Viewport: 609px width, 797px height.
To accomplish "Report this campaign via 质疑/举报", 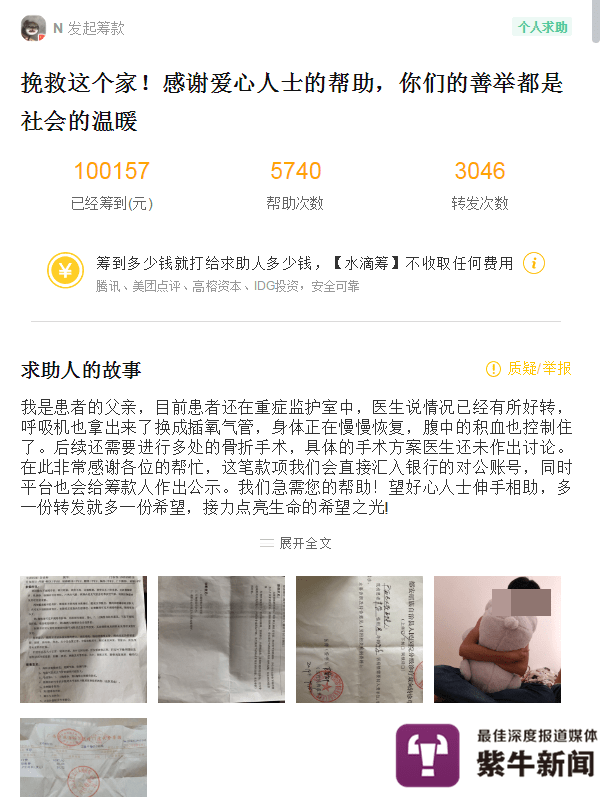I will [529, 369].
